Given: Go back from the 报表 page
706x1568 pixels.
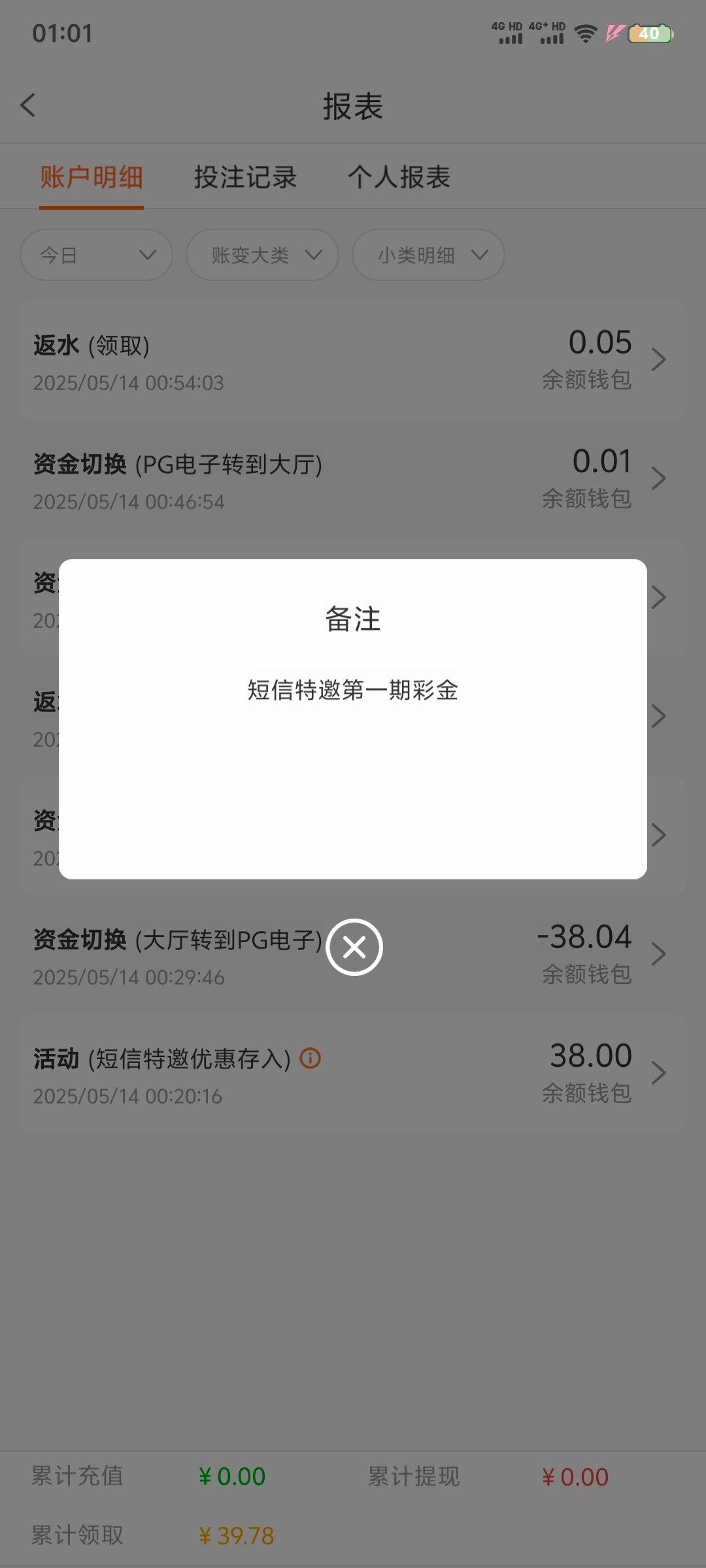Looking at the screenshot, I should click(28, 105).
